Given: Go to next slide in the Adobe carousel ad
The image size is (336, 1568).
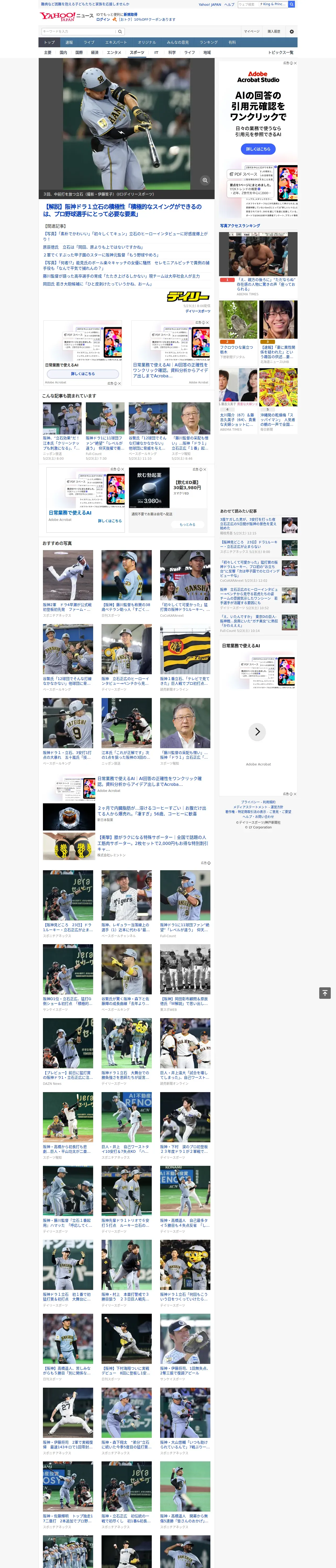Looking at the screenshot, I should point(257,732).
